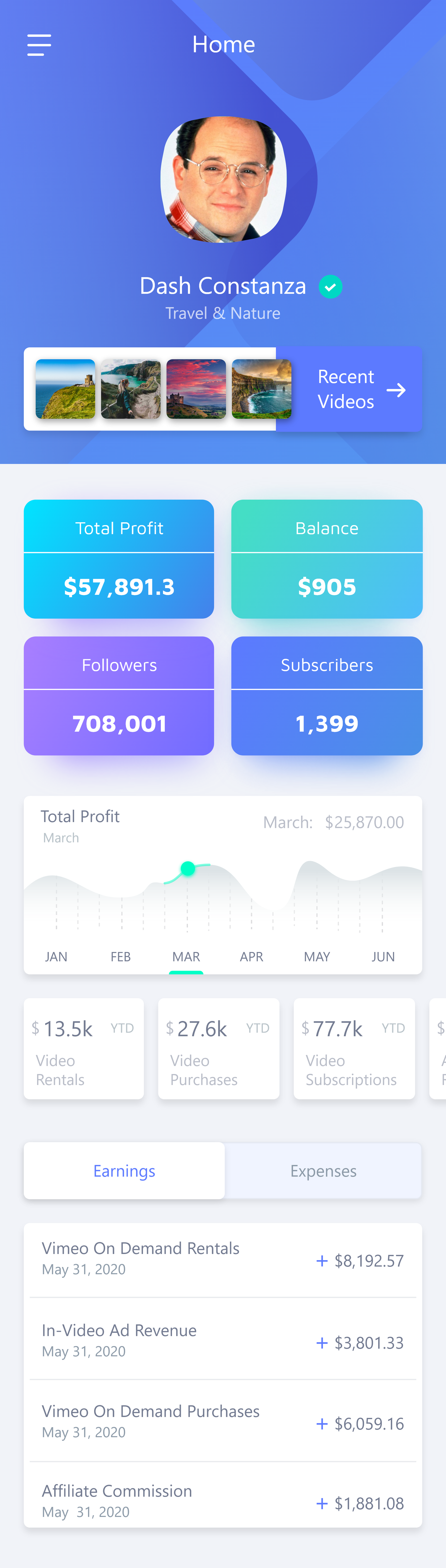Open the hamburger menu
The height and width of the screenshot is (1568, 446).
point(39,45)
